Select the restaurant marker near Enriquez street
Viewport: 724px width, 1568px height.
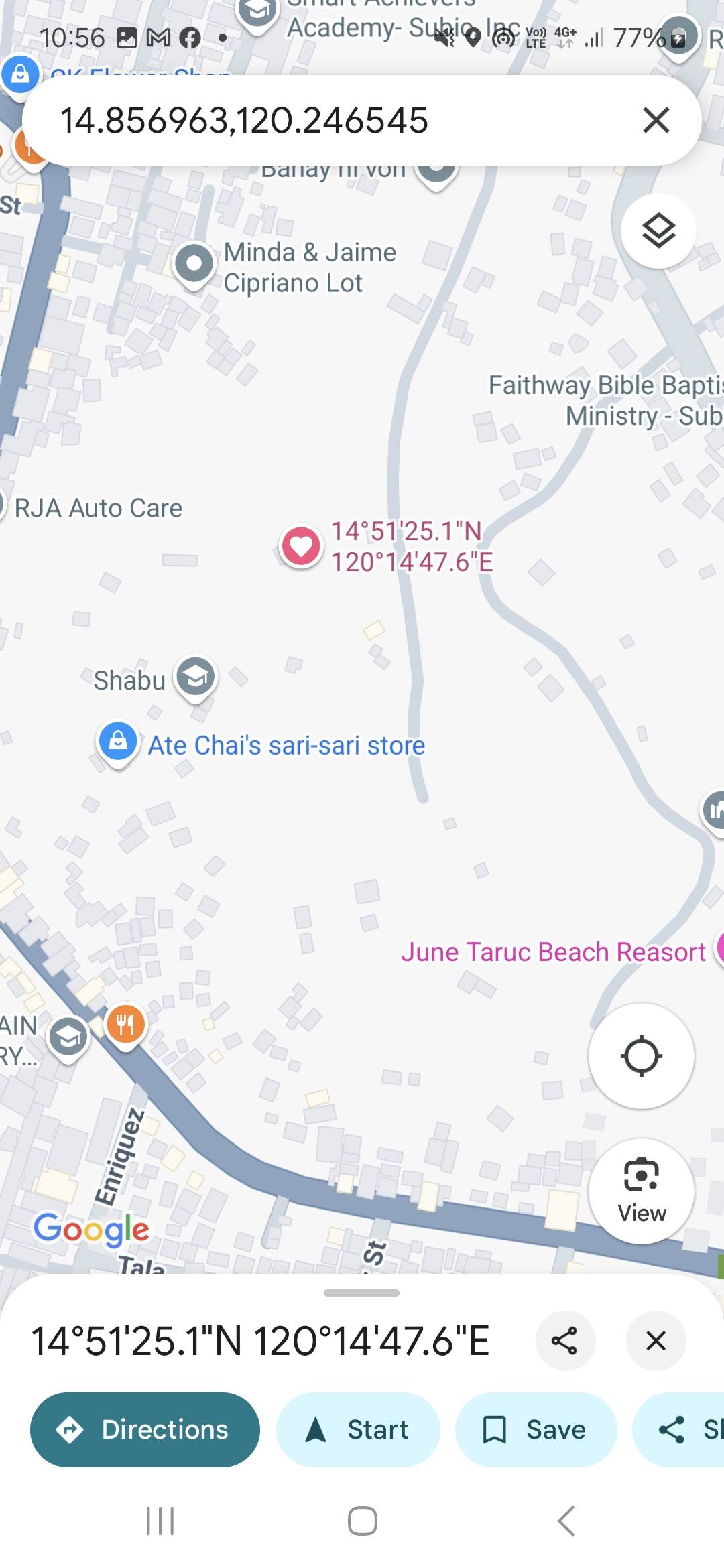[x=125, y=1025]
